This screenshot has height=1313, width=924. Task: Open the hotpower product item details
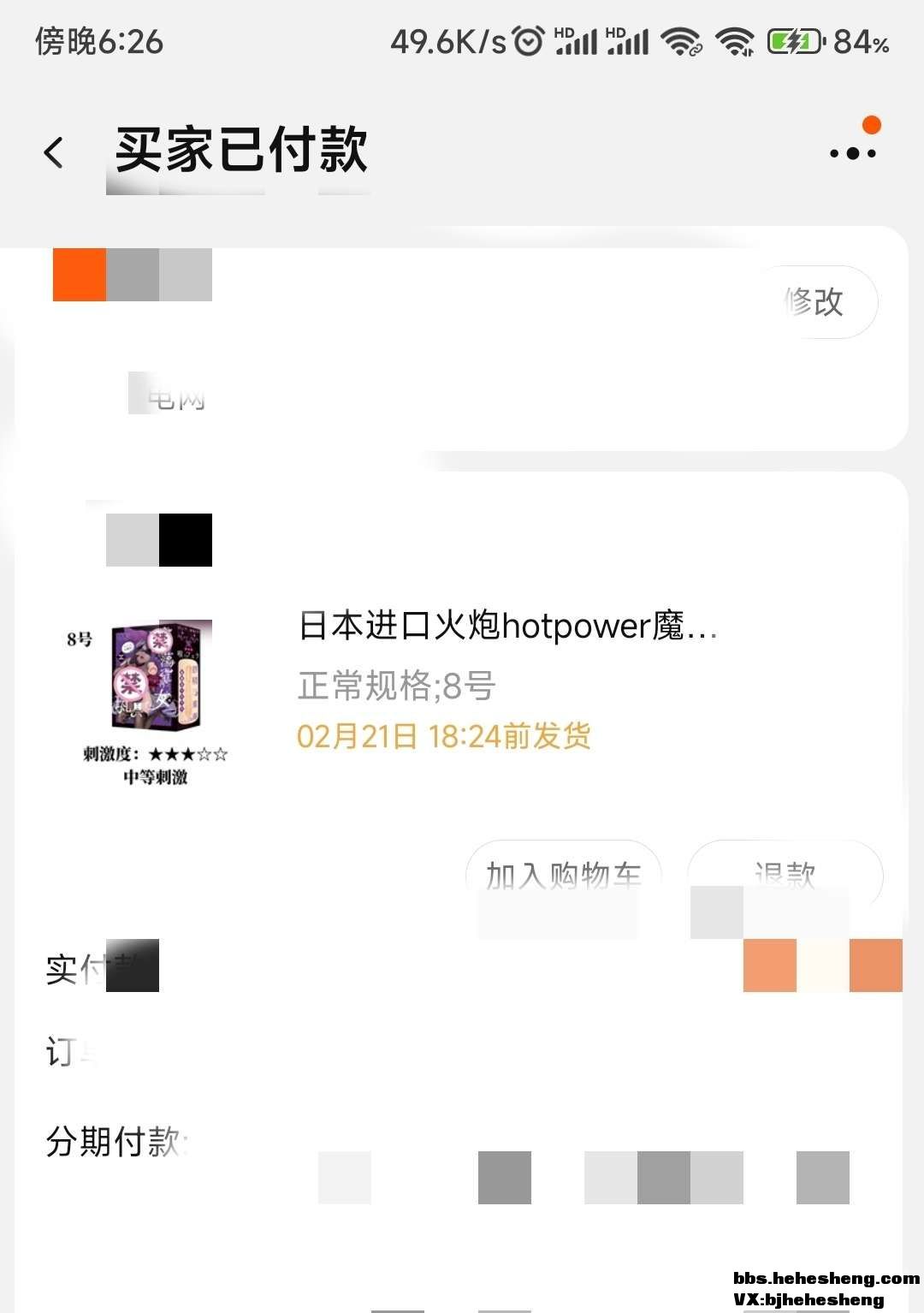(x=506, y=627)
